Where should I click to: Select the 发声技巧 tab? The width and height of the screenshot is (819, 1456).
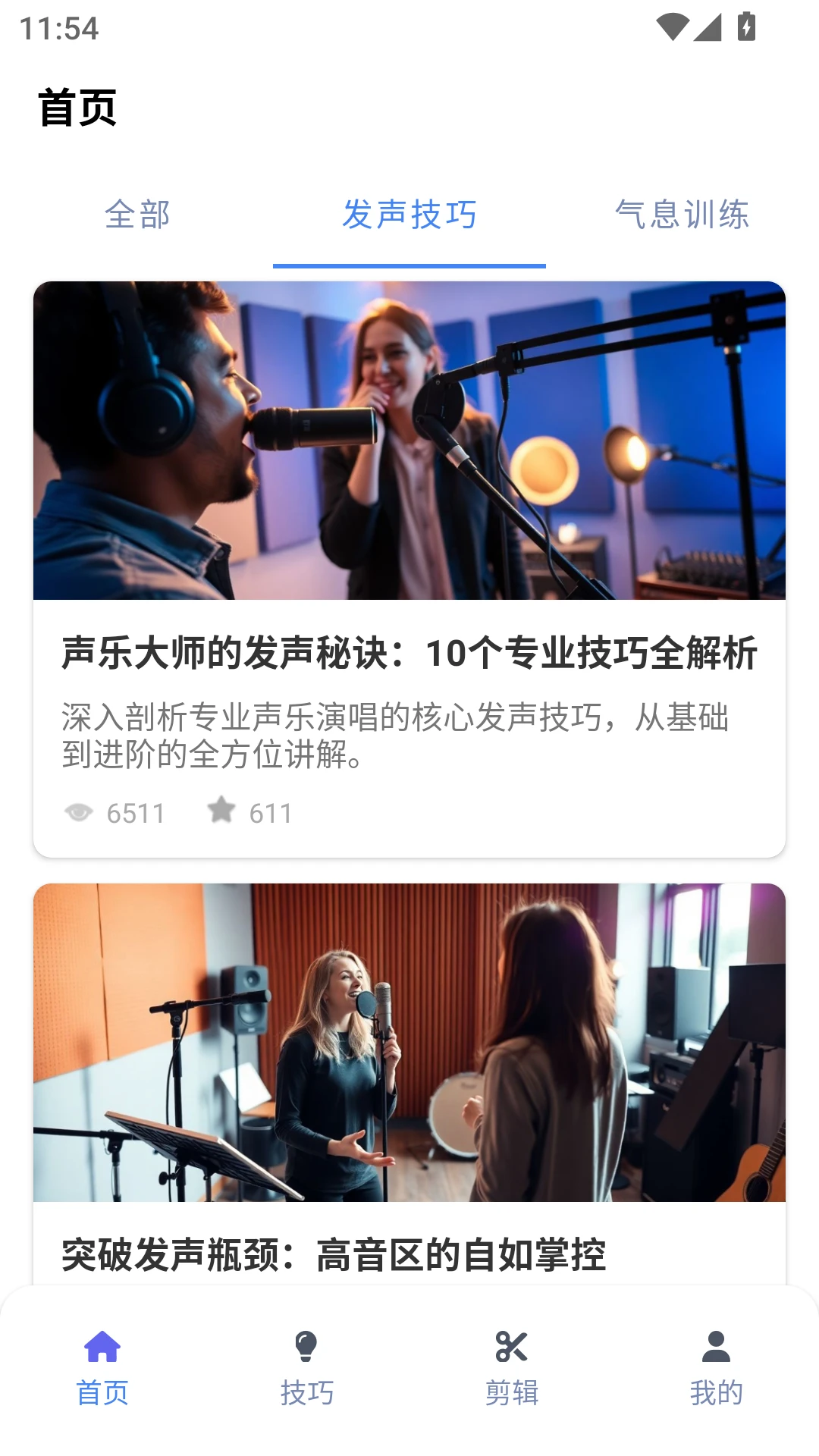pos(409,215)
